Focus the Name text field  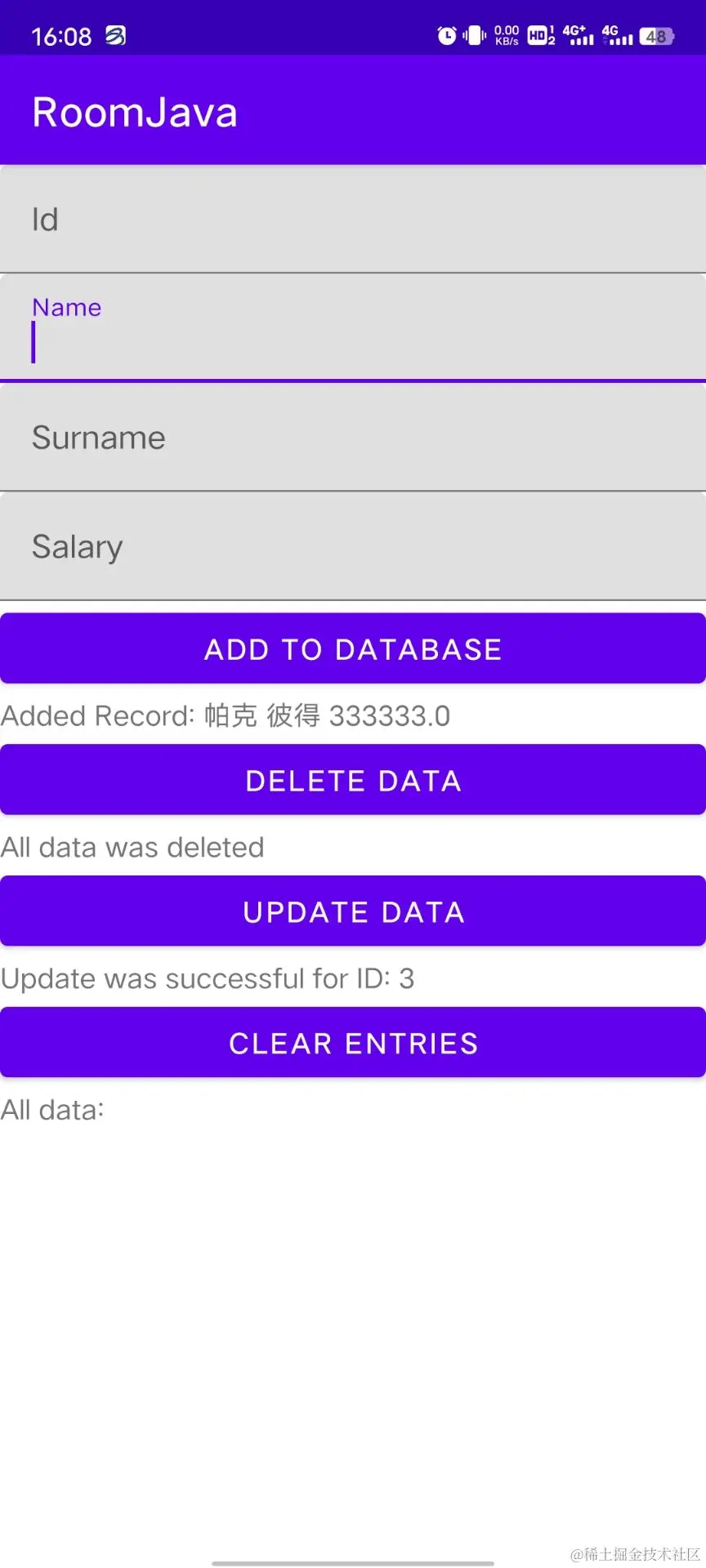click(353, 328)
